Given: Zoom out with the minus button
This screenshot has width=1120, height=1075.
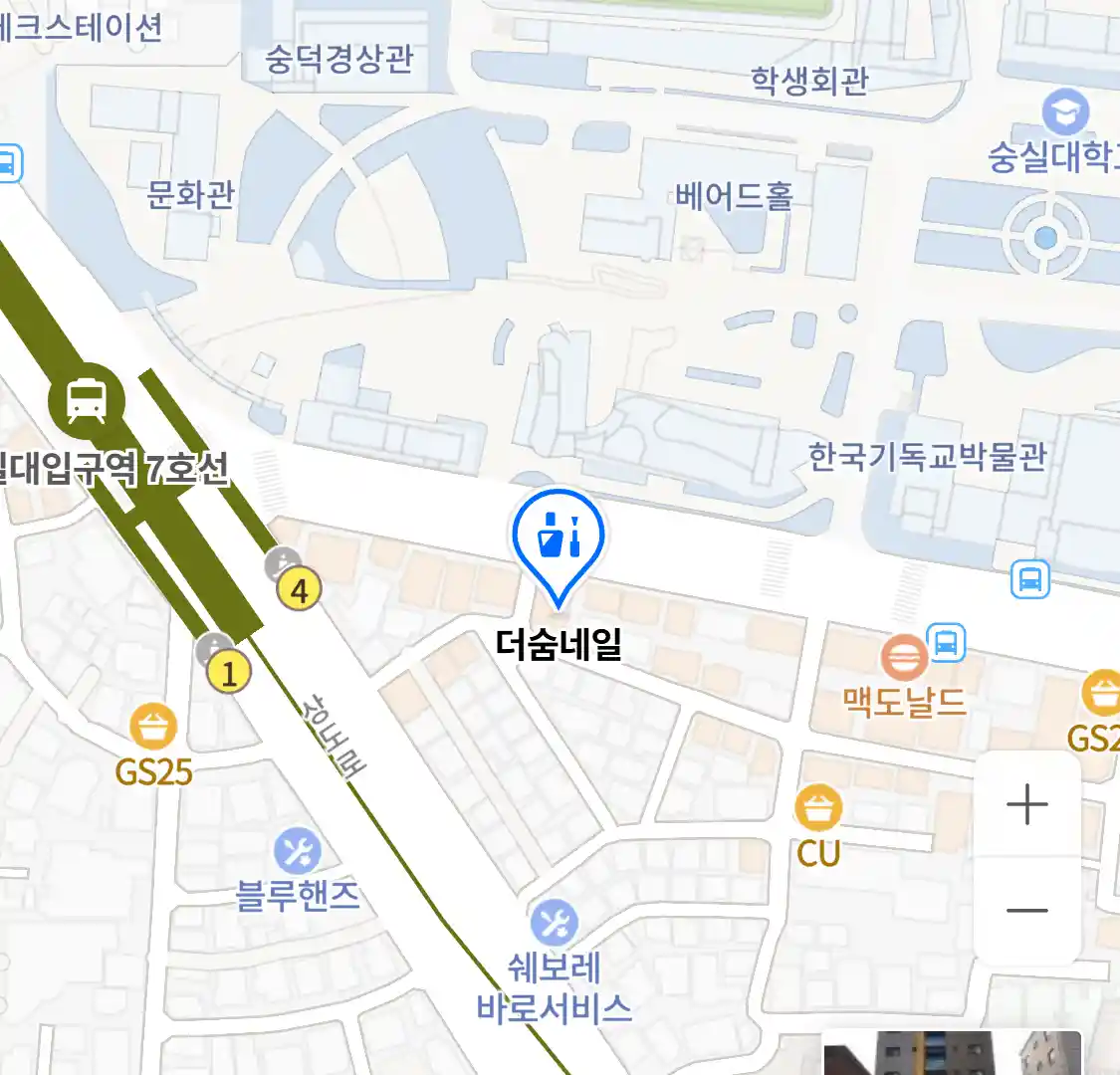Looking at the screenshot, I should click(1026, 910).
